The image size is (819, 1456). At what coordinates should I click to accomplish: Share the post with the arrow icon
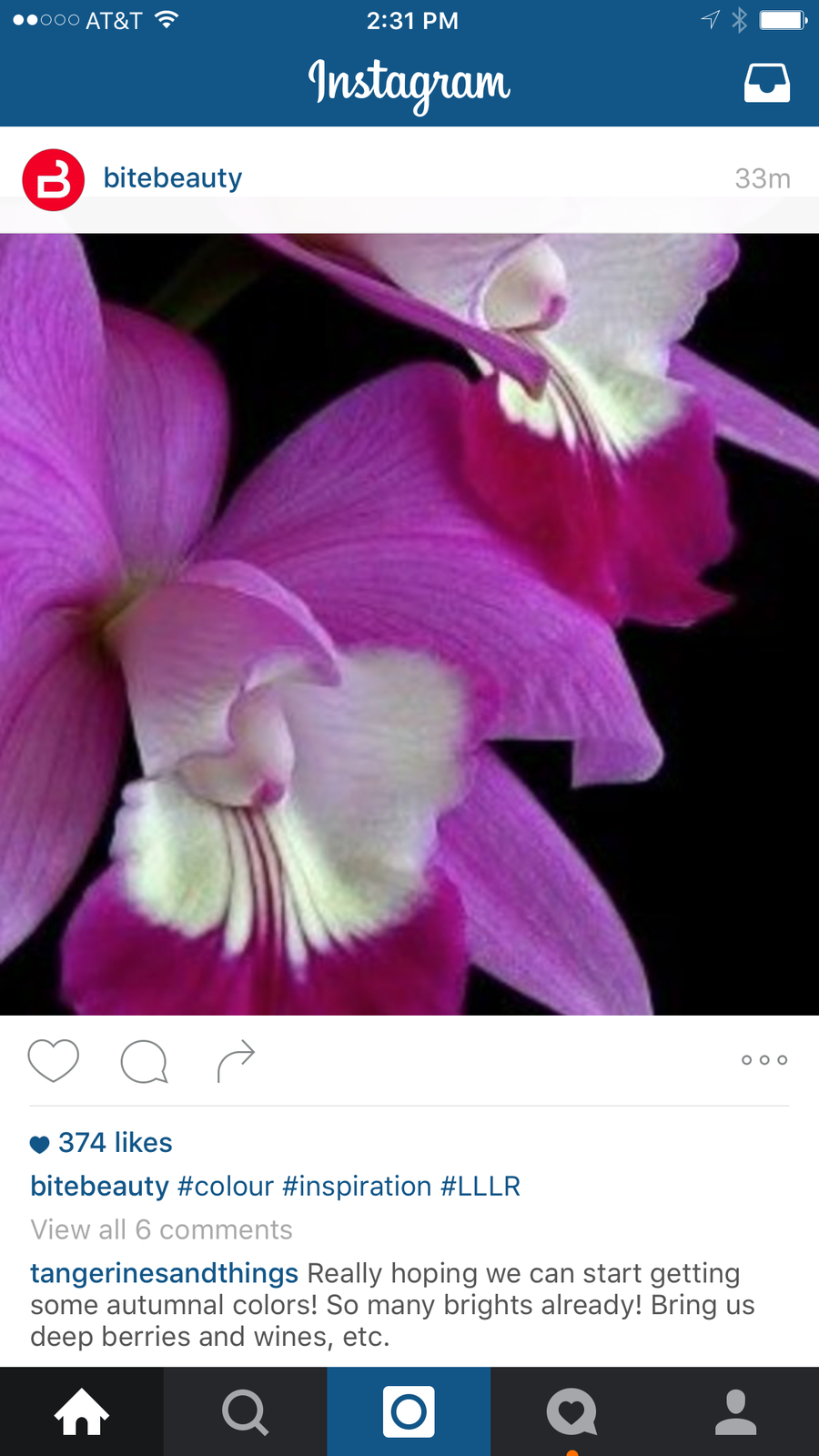click(236, 1060)
